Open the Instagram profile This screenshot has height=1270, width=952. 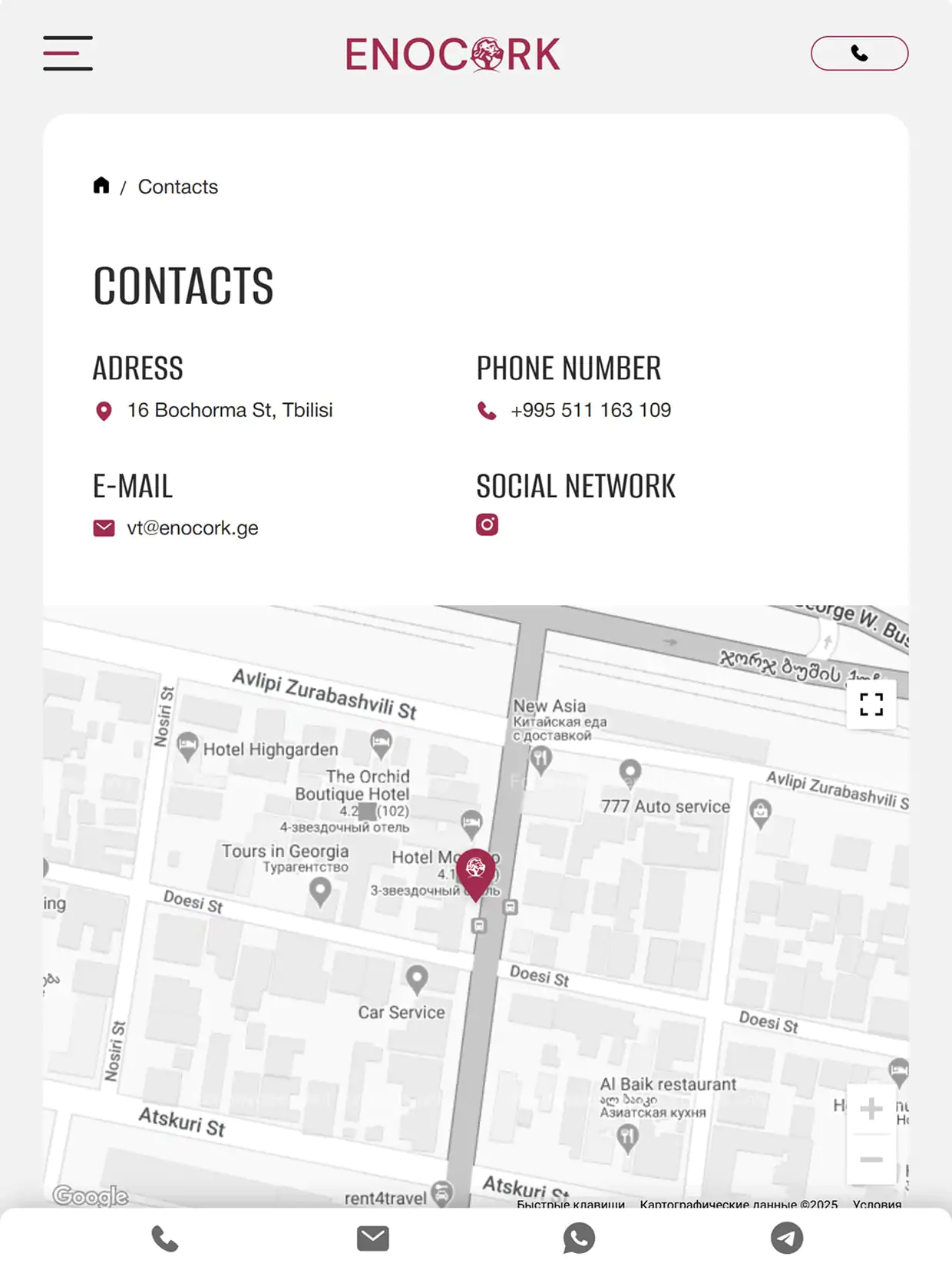[x=487, y=524]
